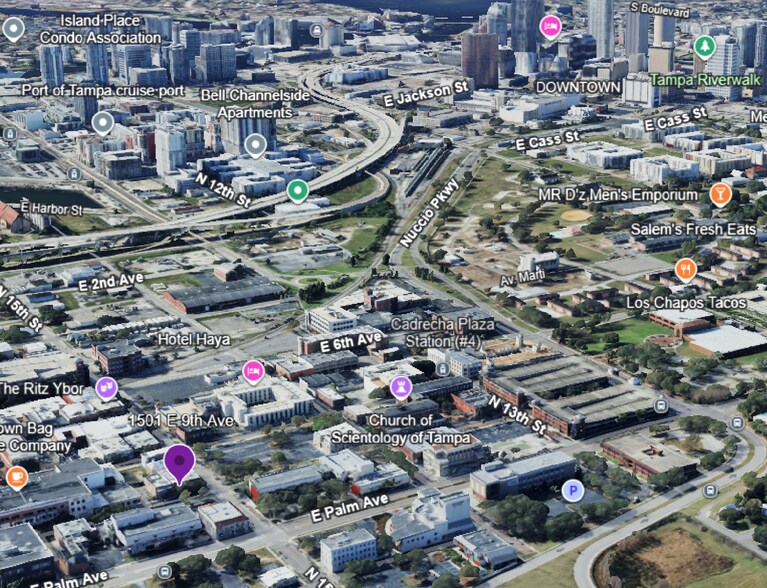This screenshot has width=767, height=588.
Task: Open the blue parking P marker
Action: pos(572,490)
